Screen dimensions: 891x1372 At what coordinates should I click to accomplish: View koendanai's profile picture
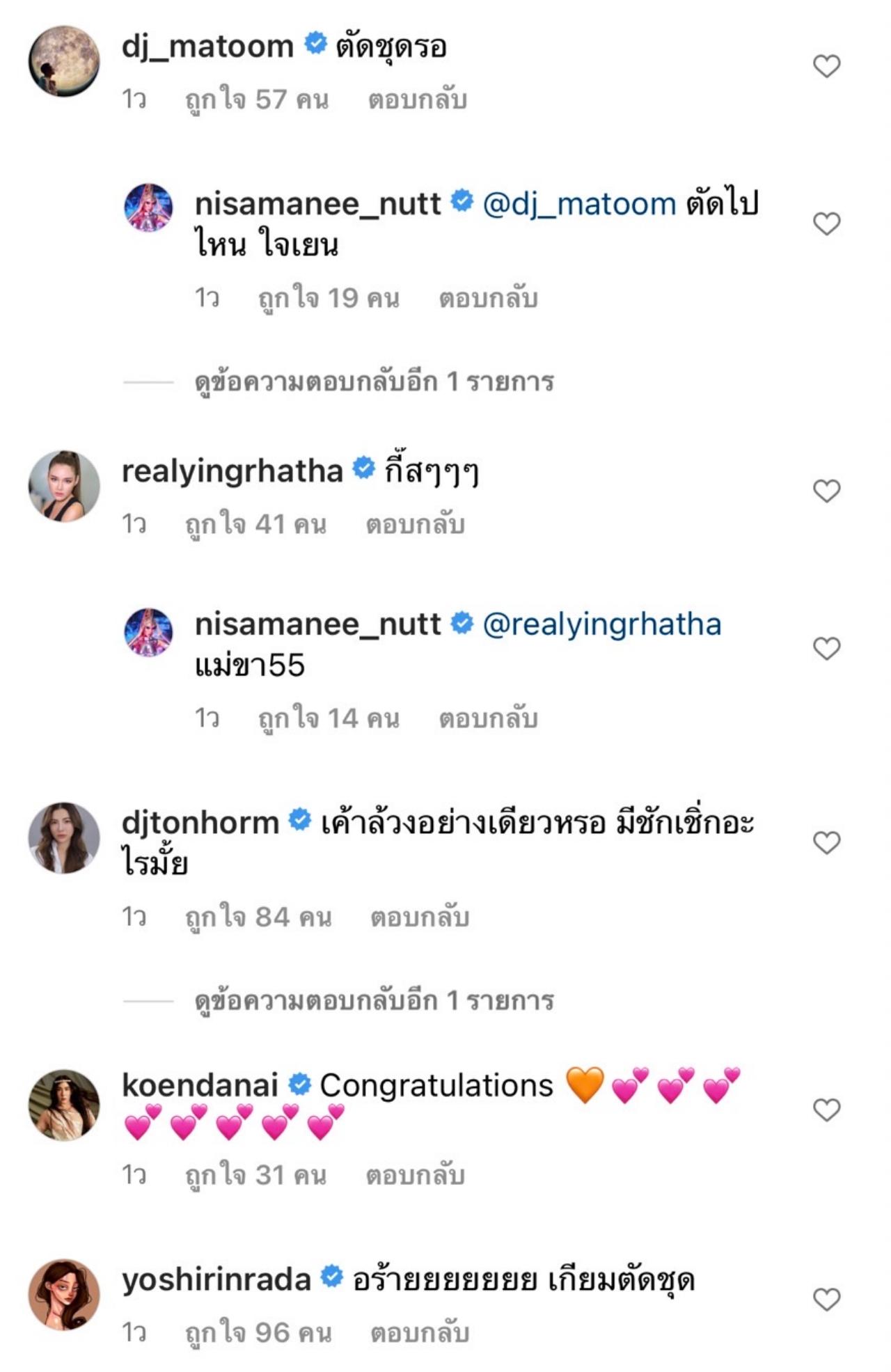64,1105
